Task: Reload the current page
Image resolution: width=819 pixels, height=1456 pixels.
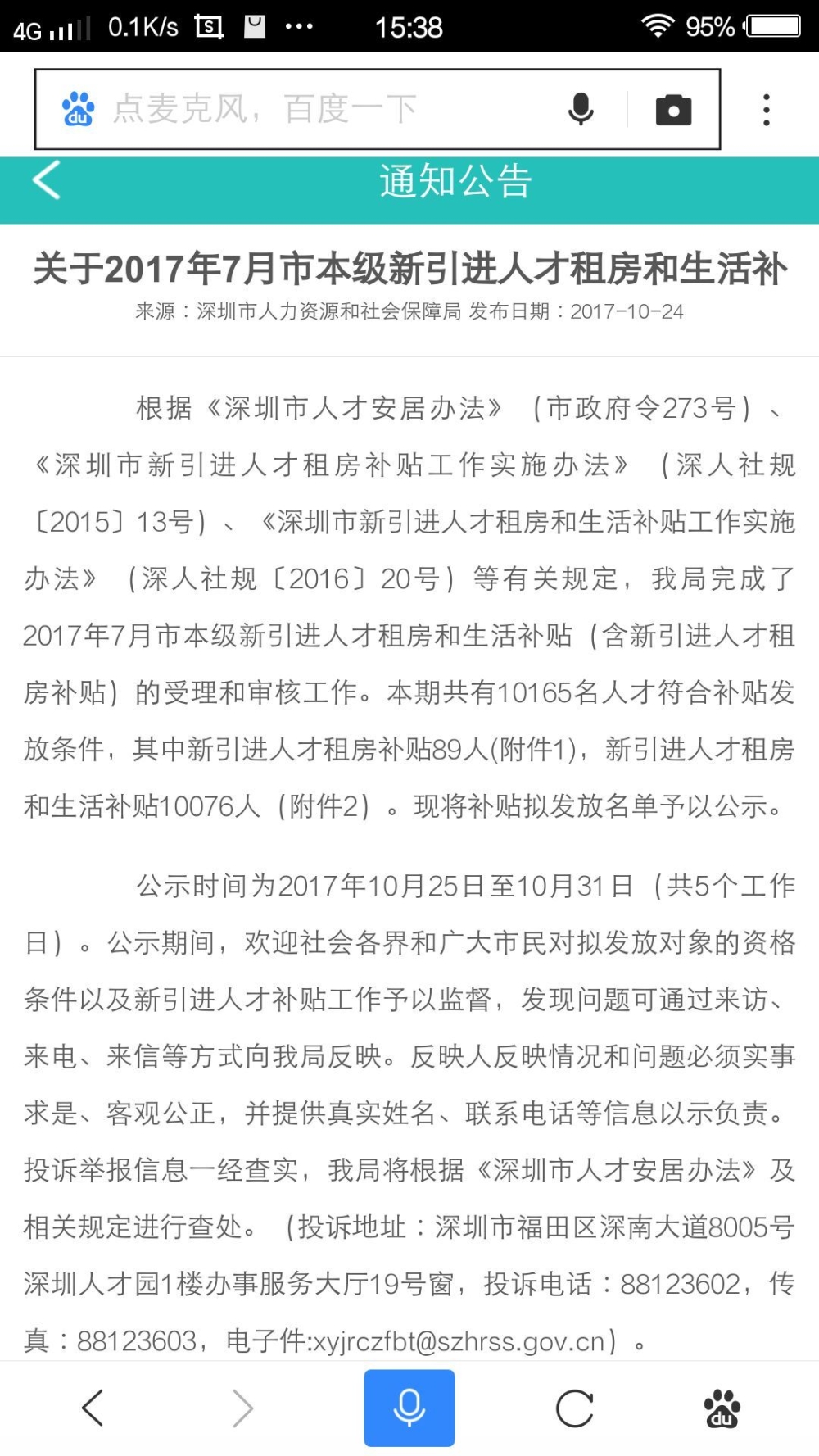Action: tap(575, 1408)
